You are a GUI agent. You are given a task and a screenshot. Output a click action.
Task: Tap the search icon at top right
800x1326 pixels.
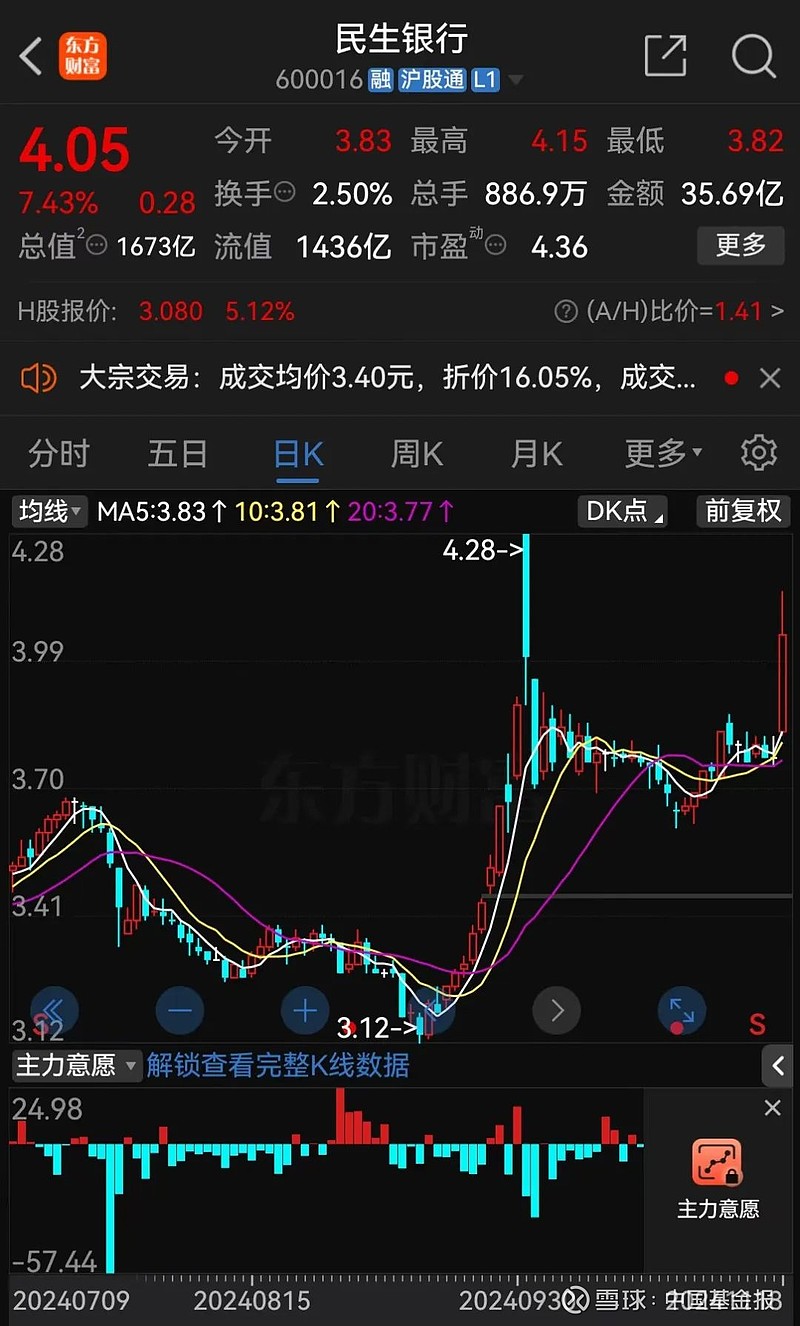753,57
